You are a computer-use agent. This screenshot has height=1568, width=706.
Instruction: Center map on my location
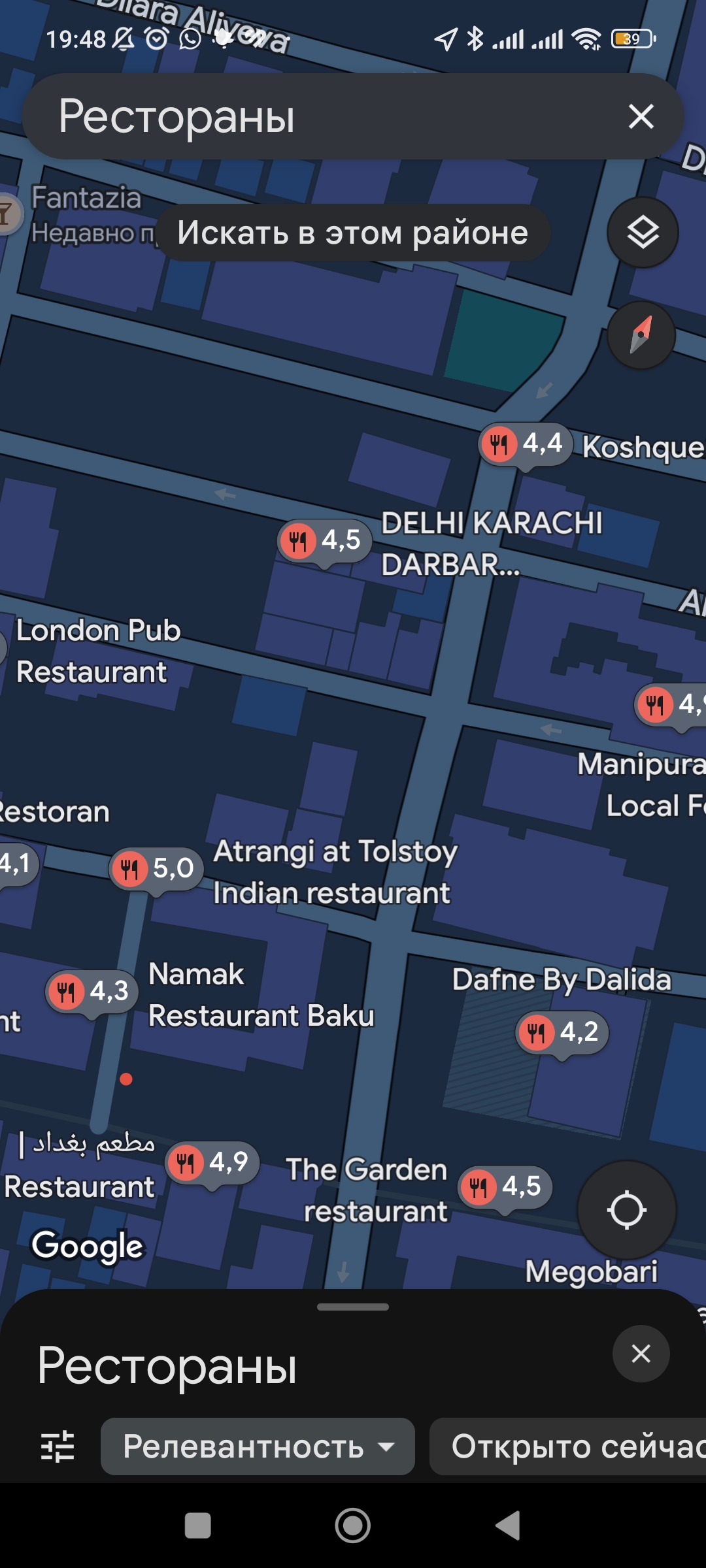pyautogui.click(x=626, y=1210)
